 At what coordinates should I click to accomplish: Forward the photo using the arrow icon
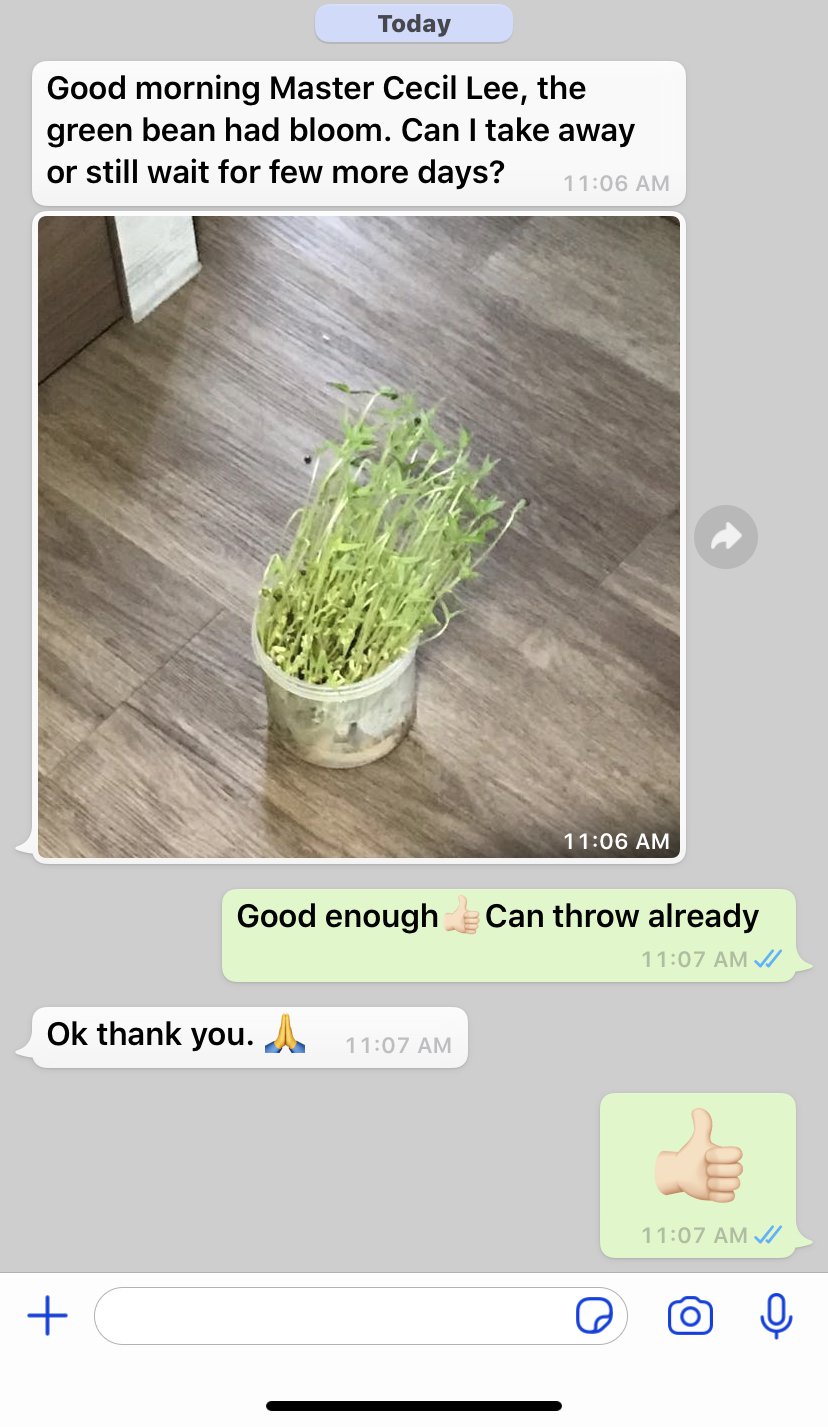(x=725, y=538)
